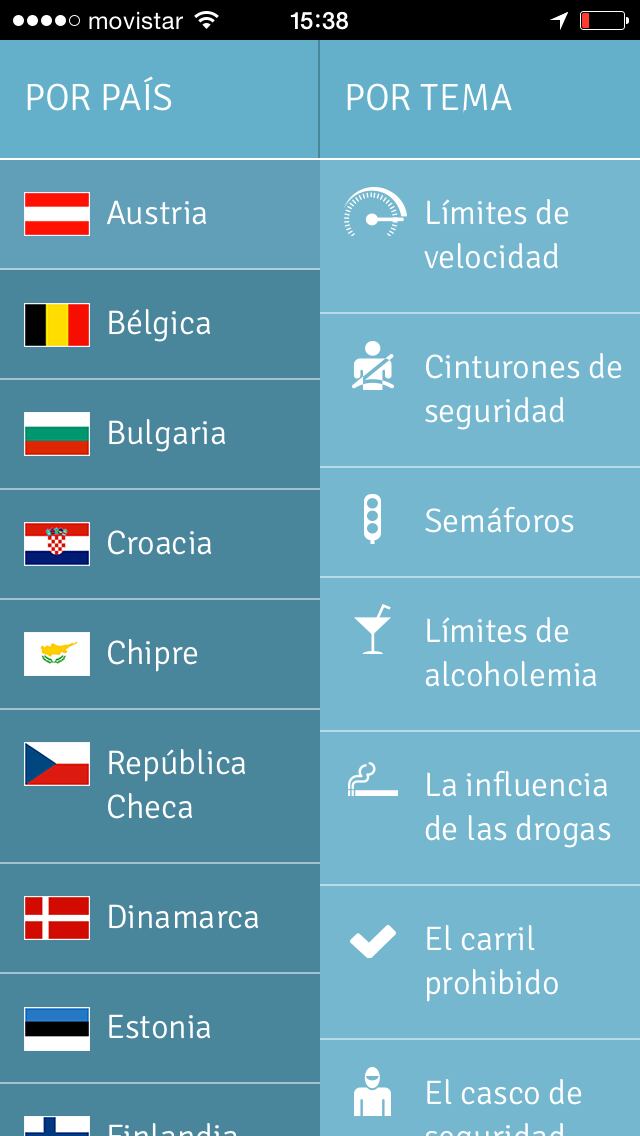Image resolution: width=640 pixels, height=1136 pixels.
Task: Select Austria from the country list
Action: (158, 214)
